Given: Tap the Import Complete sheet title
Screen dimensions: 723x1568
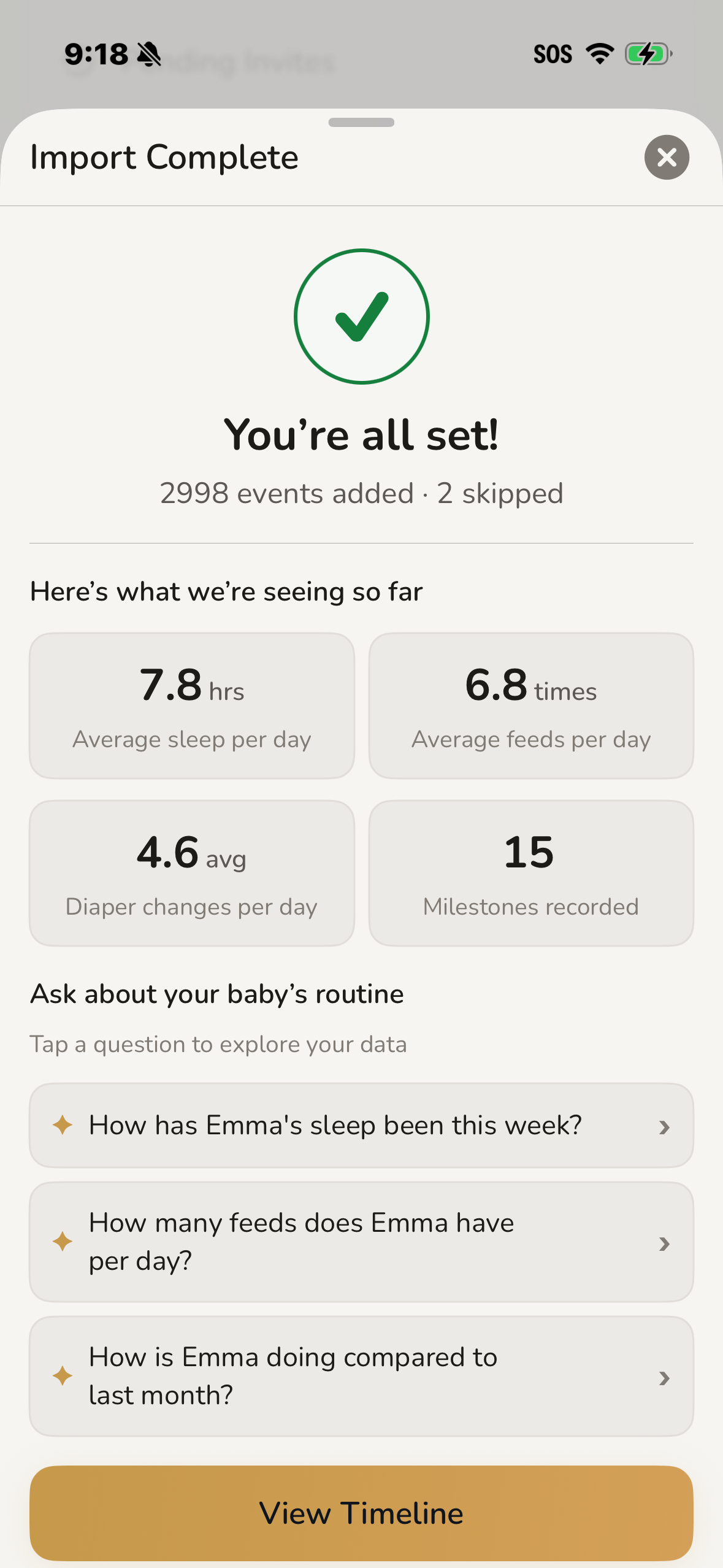Looking at the screenshot, I should point(164,157).
